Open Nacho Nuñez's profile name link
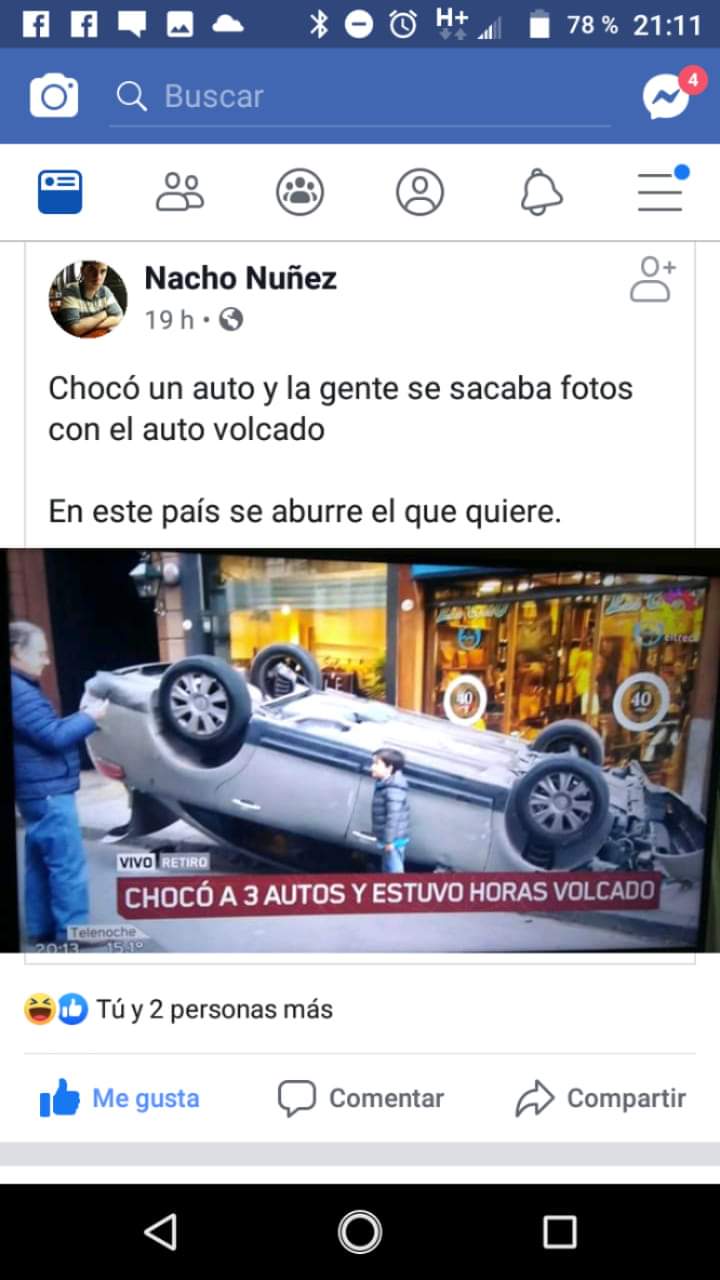 click(x=240, y=278)
